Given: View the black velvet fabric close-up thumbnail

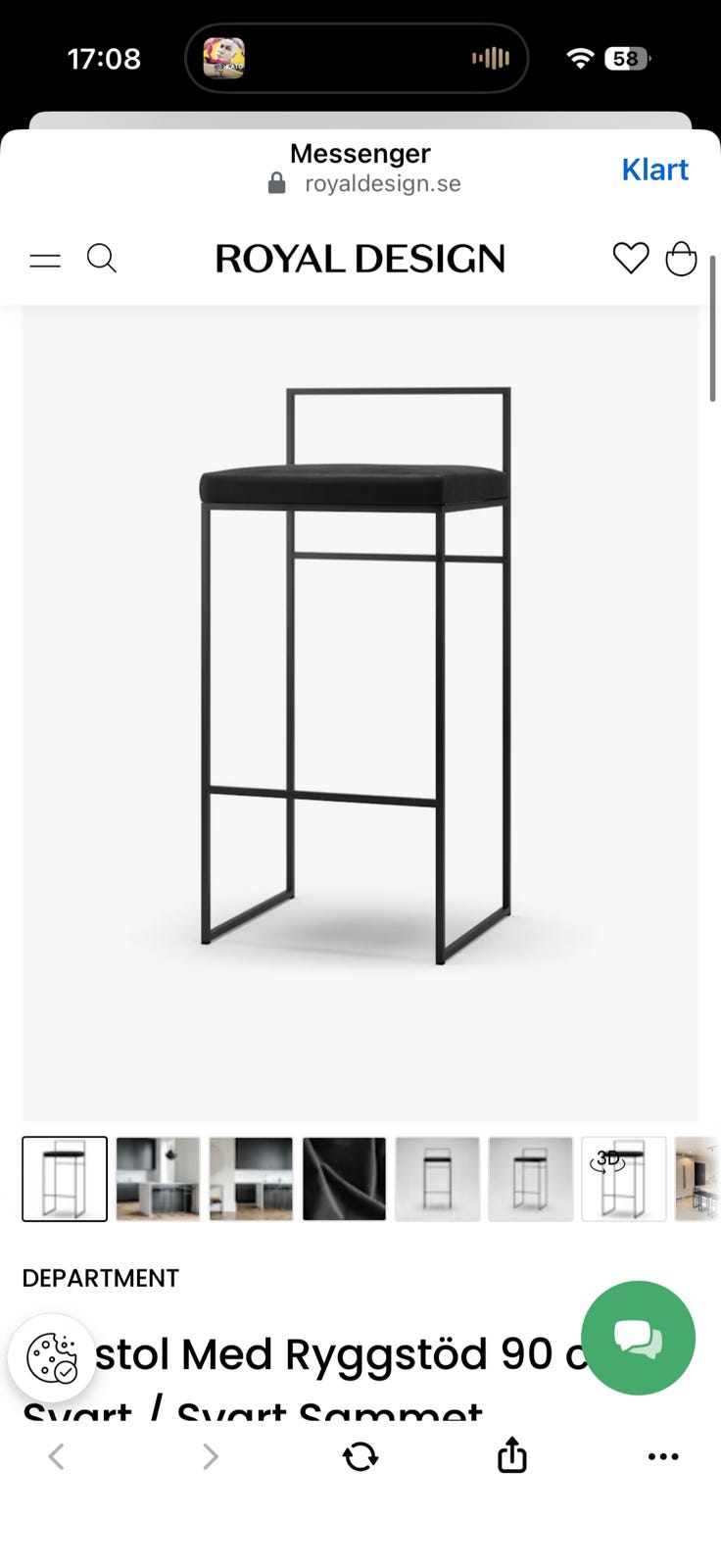Looking at the screenshot, I should coord(344,1179).
